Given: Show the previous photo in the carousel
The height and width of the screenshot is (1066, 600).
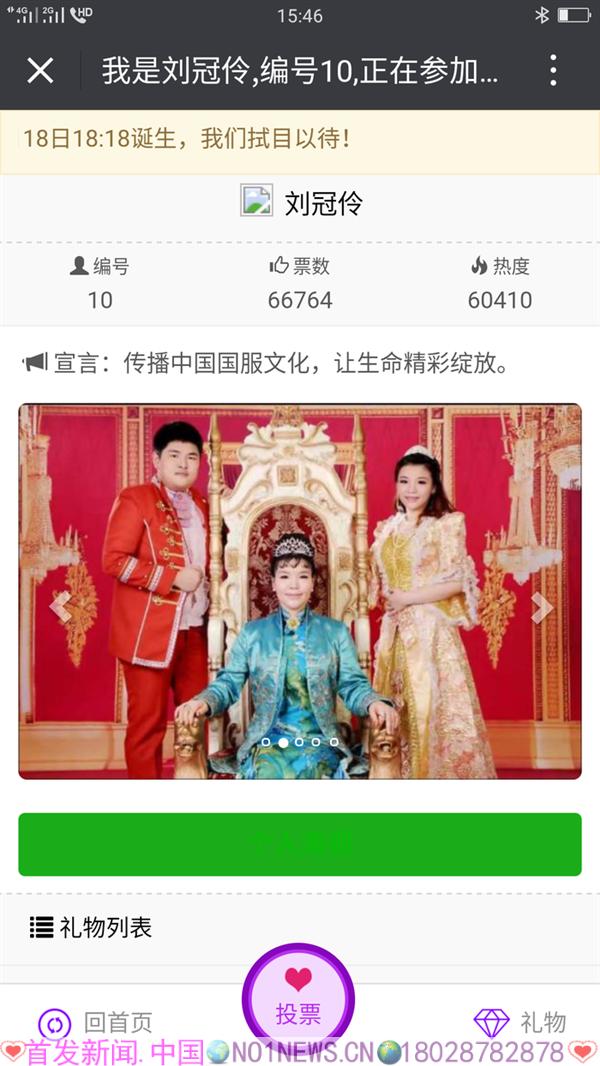Looking at the screenshot, I should (x=59, y=606).
